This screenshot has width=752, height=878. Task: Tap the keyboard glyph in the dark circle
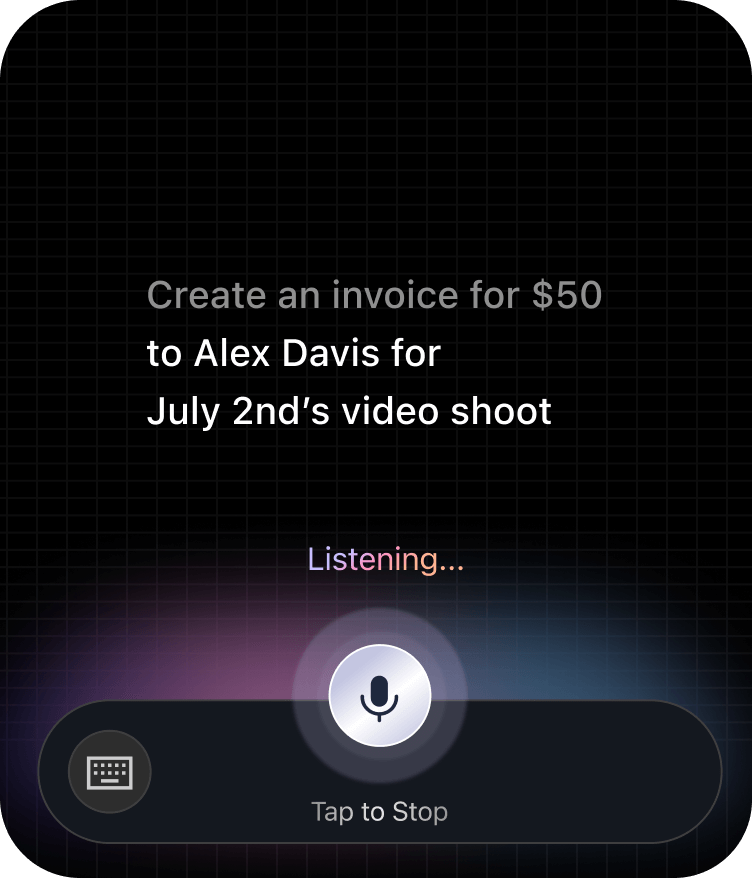[x=108, y=771]
